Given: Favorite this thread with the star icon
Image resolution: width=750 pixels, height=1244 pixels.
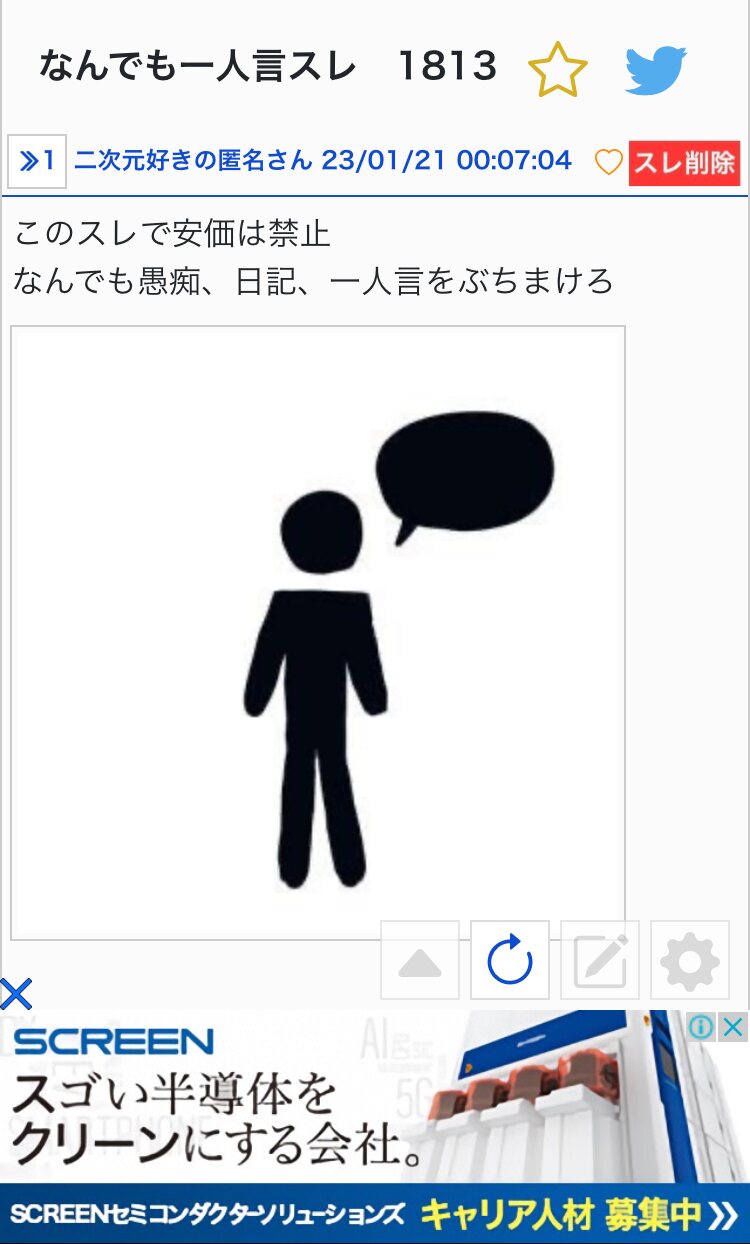Looking at the screenshot, I should pos(558,68).
